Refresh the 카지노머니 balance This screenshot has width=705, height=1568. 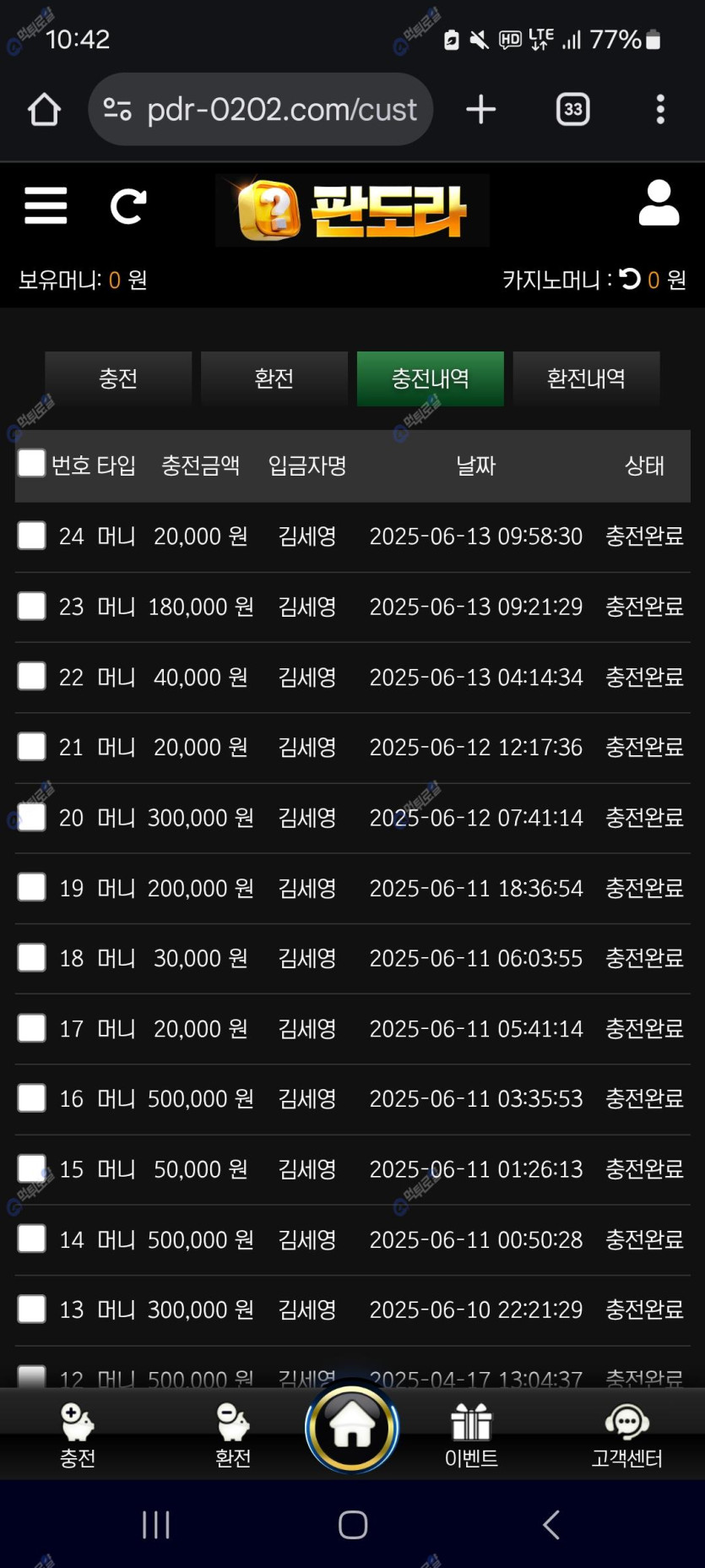point(629,279)
